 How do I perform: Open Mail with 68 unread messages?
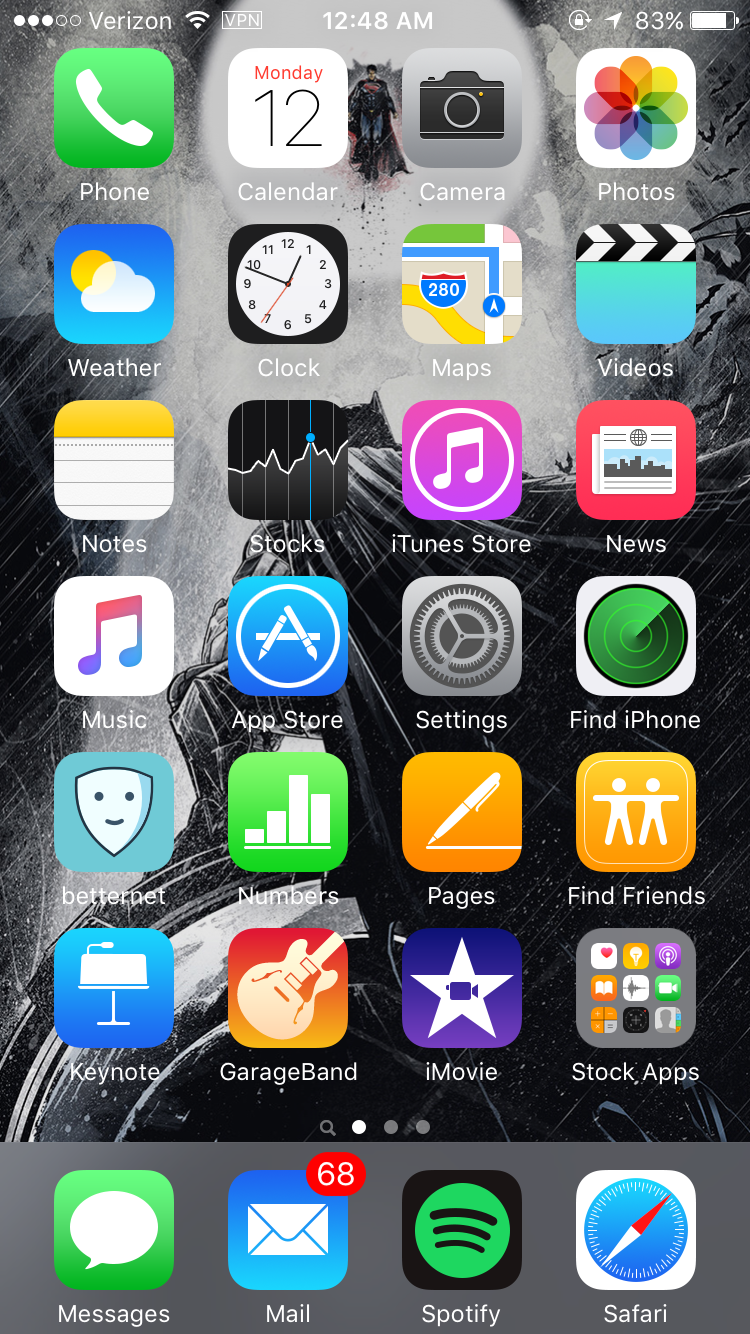pyautogui.click(x=288, y=1230)
